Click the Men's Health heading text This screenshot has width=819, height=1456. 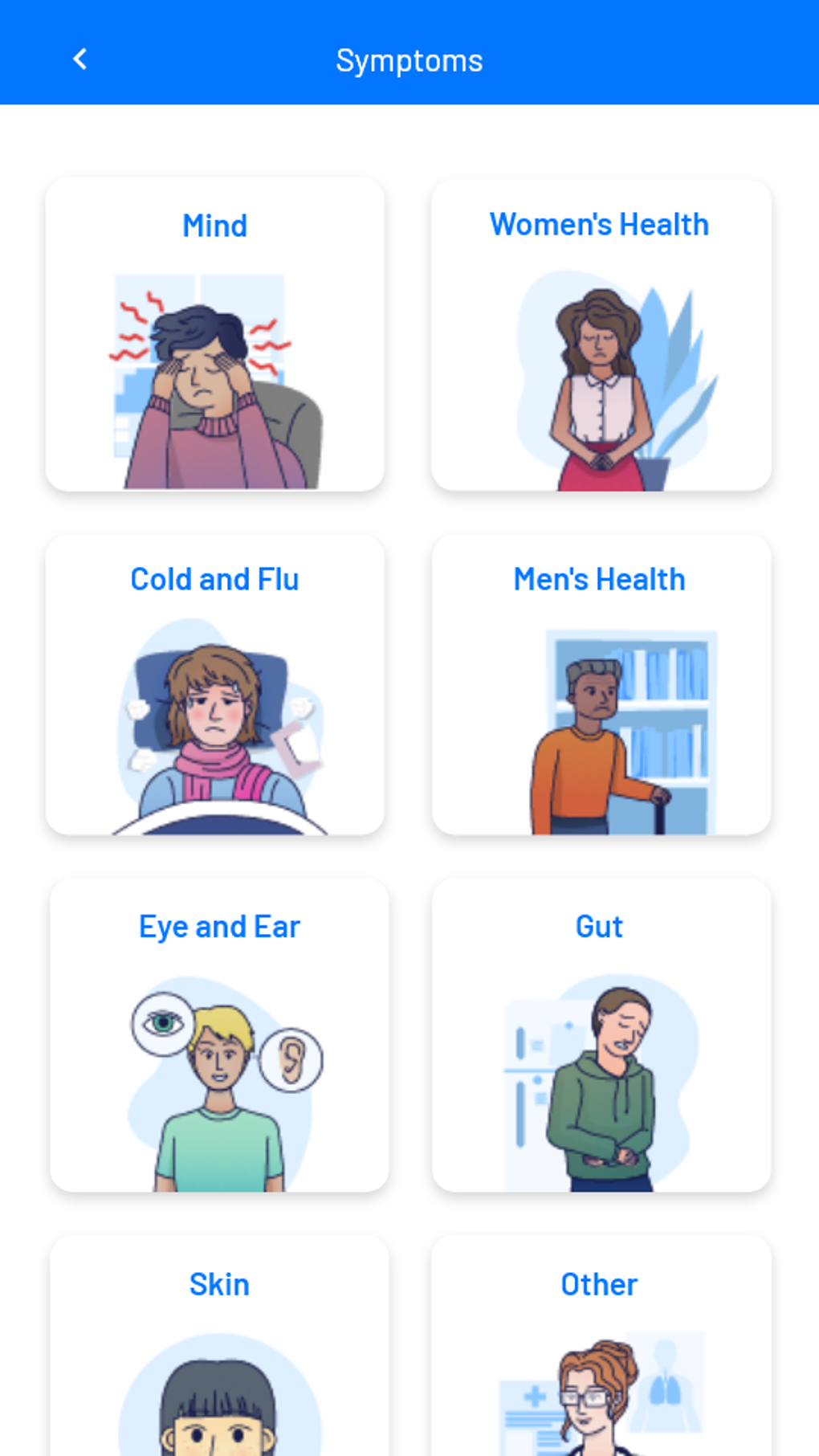[599, 578]
